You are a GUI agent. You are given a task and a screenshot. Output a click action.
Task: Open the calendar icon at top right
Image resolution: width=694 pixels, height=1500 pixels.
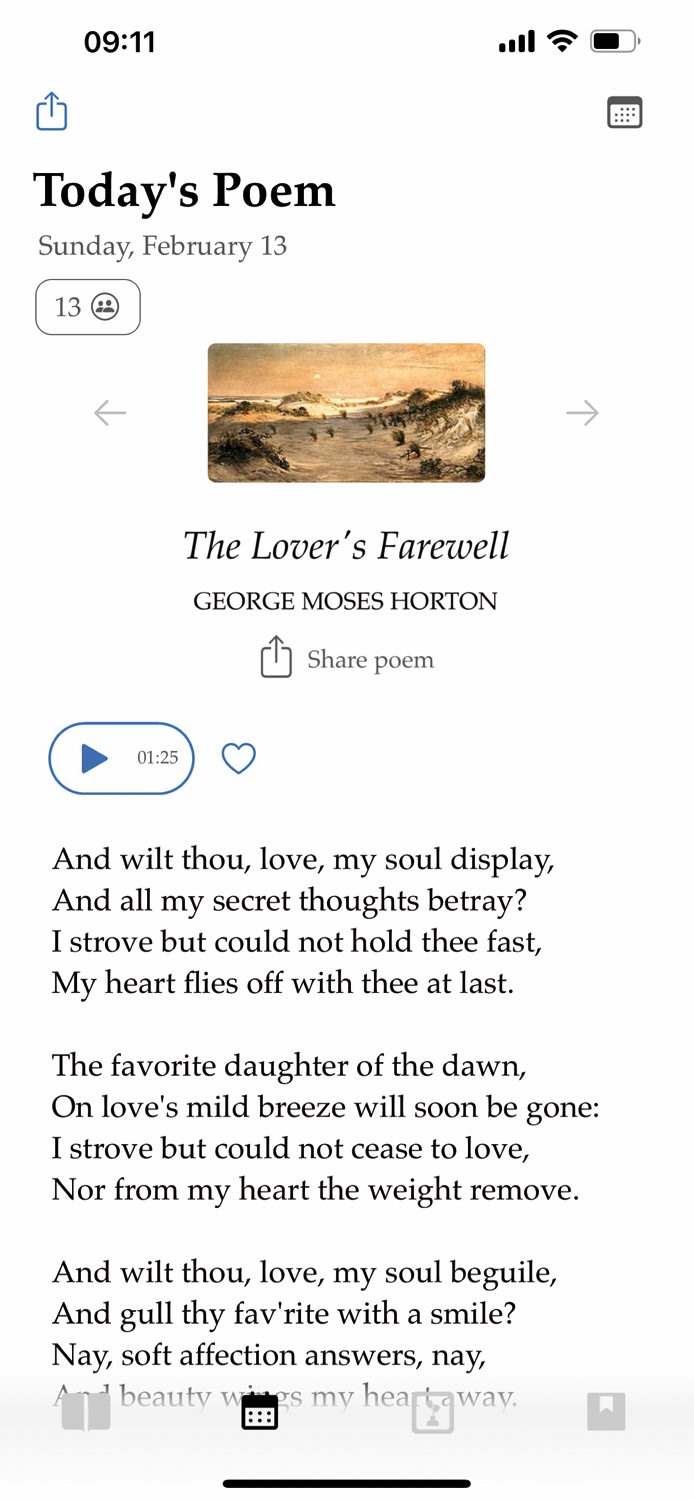pyautogui.click(x=625, y=113)
